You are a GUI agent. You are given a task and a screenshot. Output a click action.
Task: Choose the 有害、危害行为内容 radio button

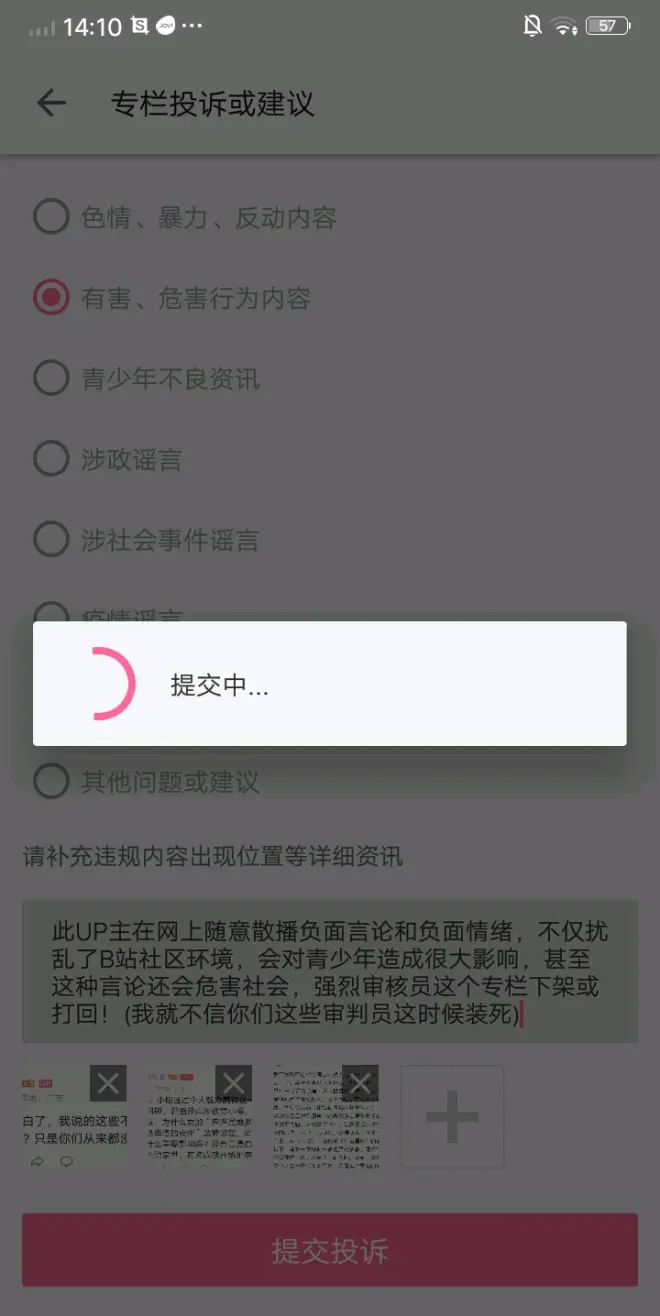click(52, 298)
